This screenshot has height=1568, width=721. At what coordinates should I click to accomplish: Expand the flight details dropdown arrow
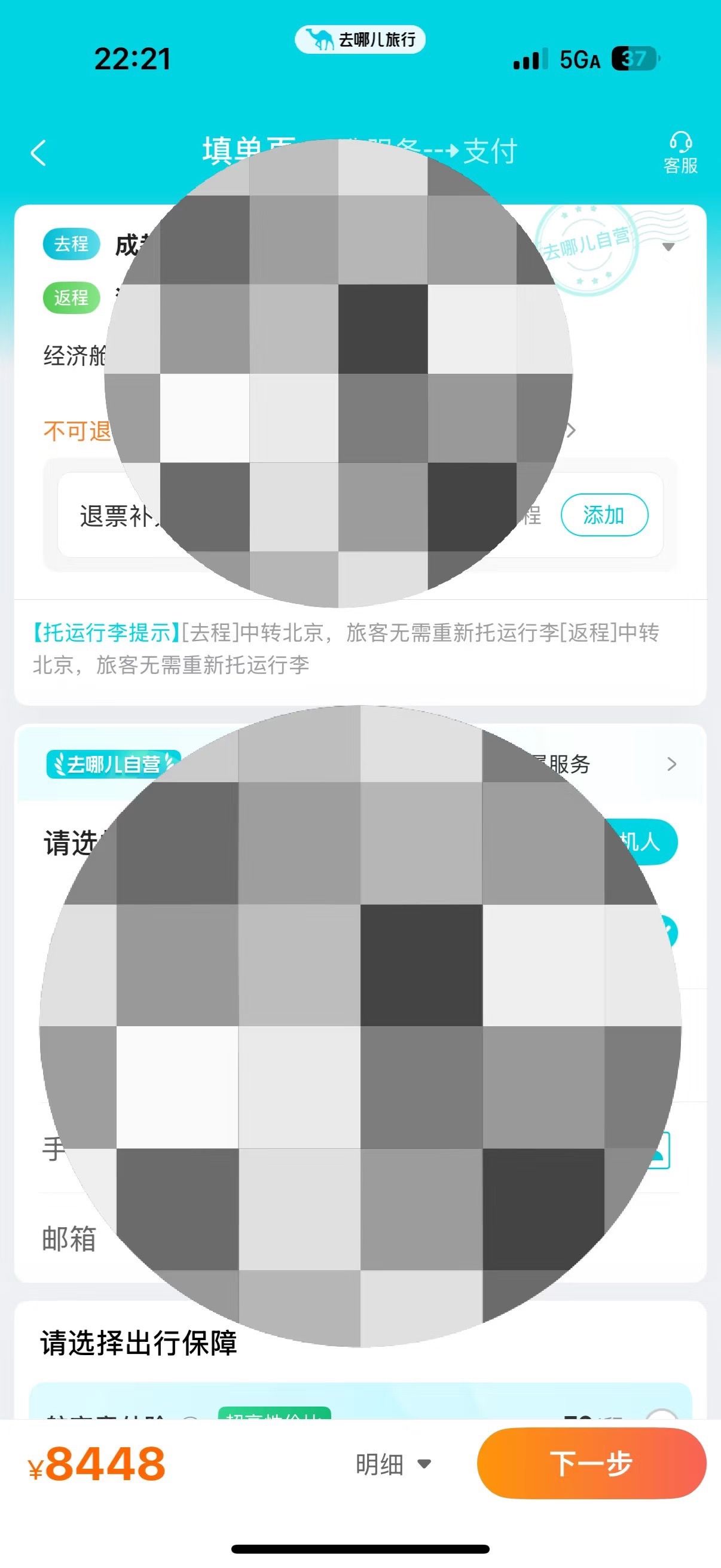point(668,247)
